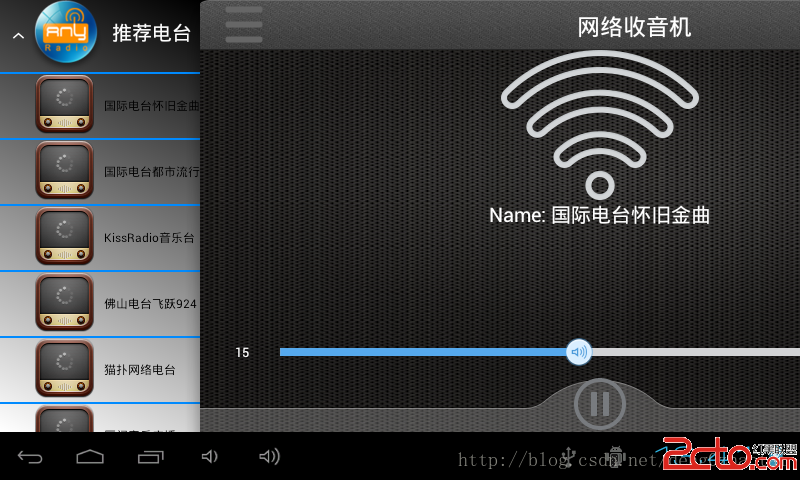Screen dimensions: 800x480
Task: Open system recent apps
Action: tap(150, 457)
